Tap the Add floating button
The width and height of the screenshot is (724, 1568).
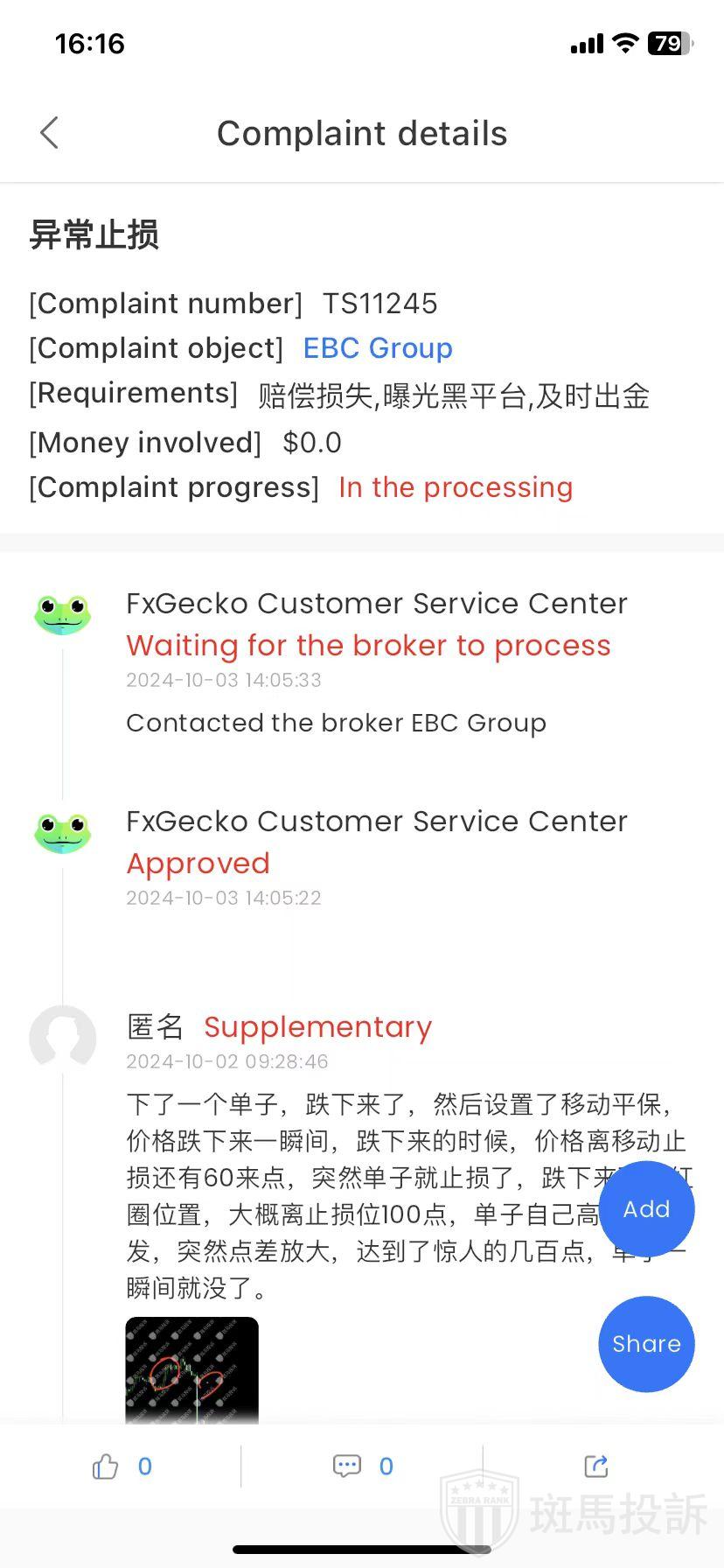point(646,1209)
